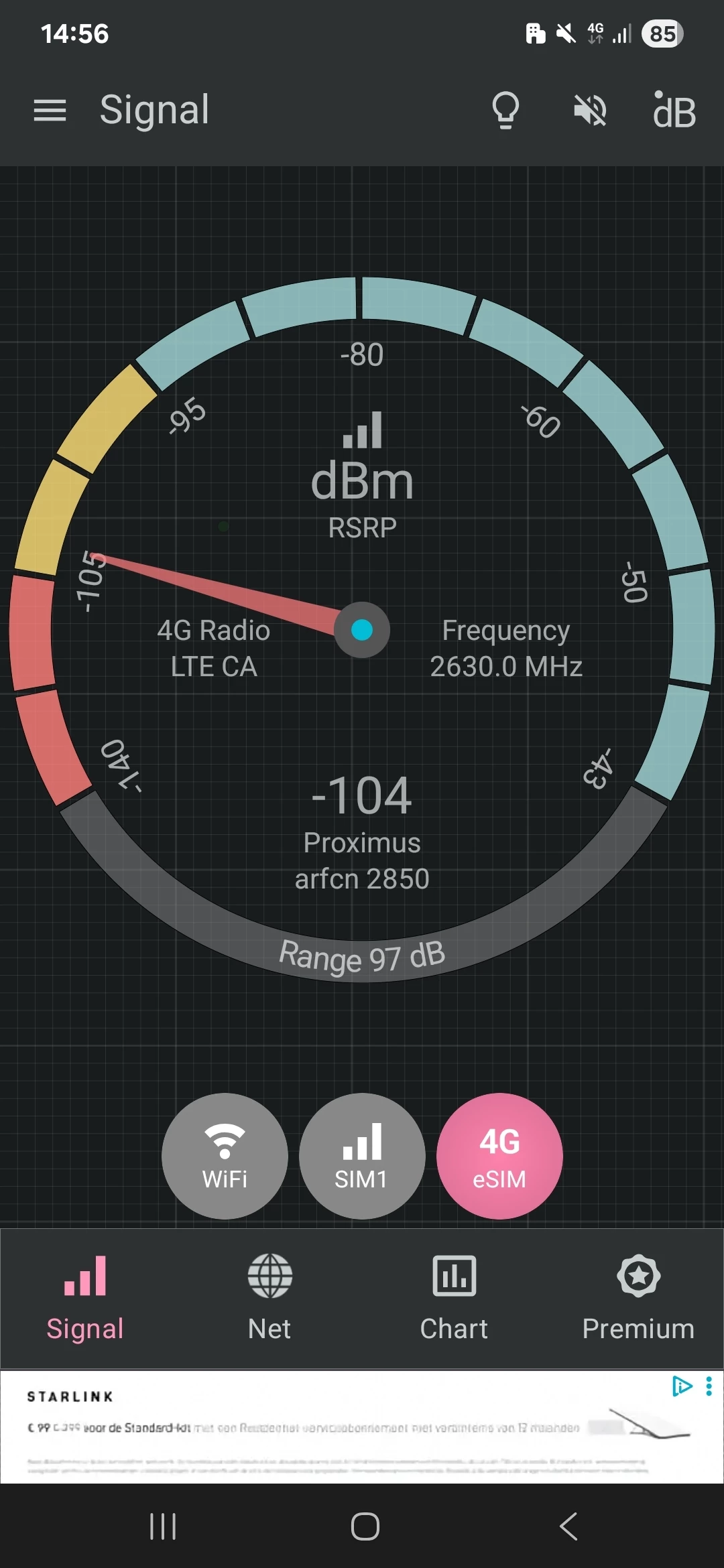Open the Chart tab

454,1298
